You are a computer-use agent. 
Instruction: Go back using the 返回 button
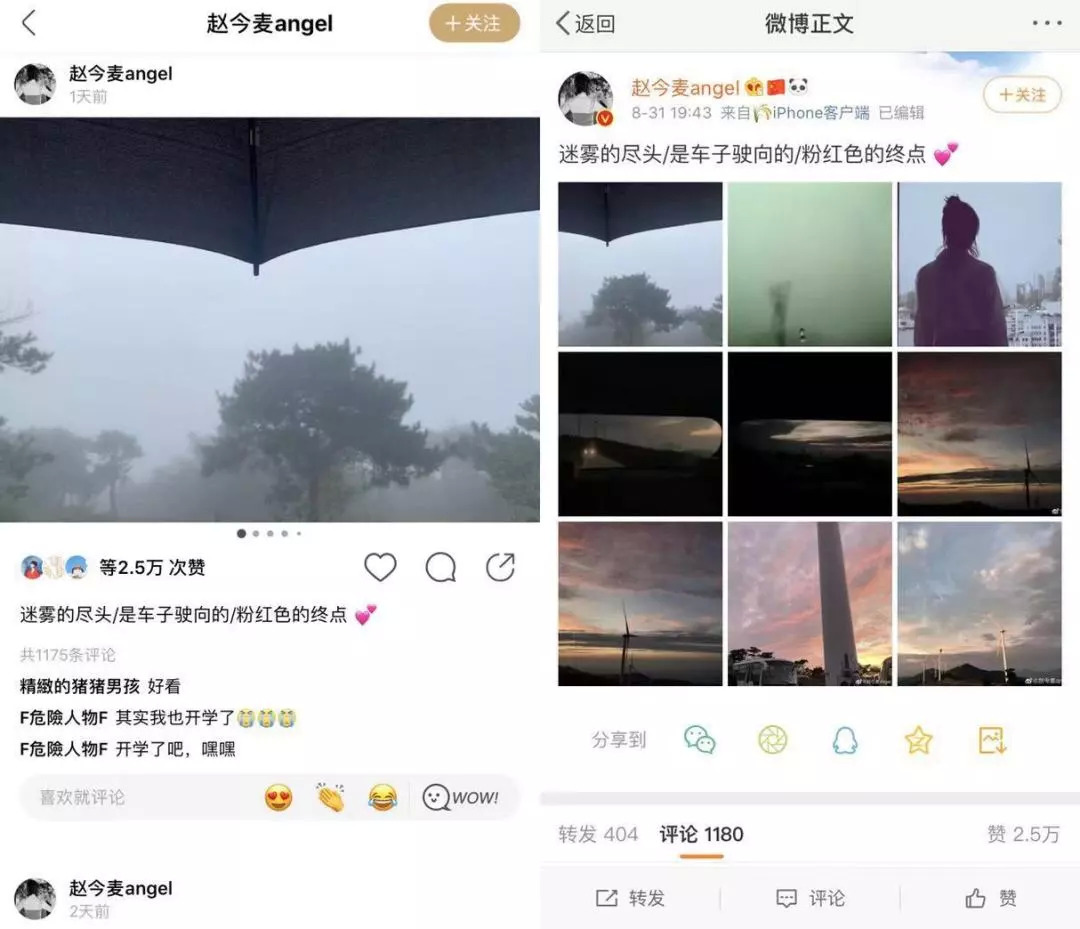(x=585, y=23)
